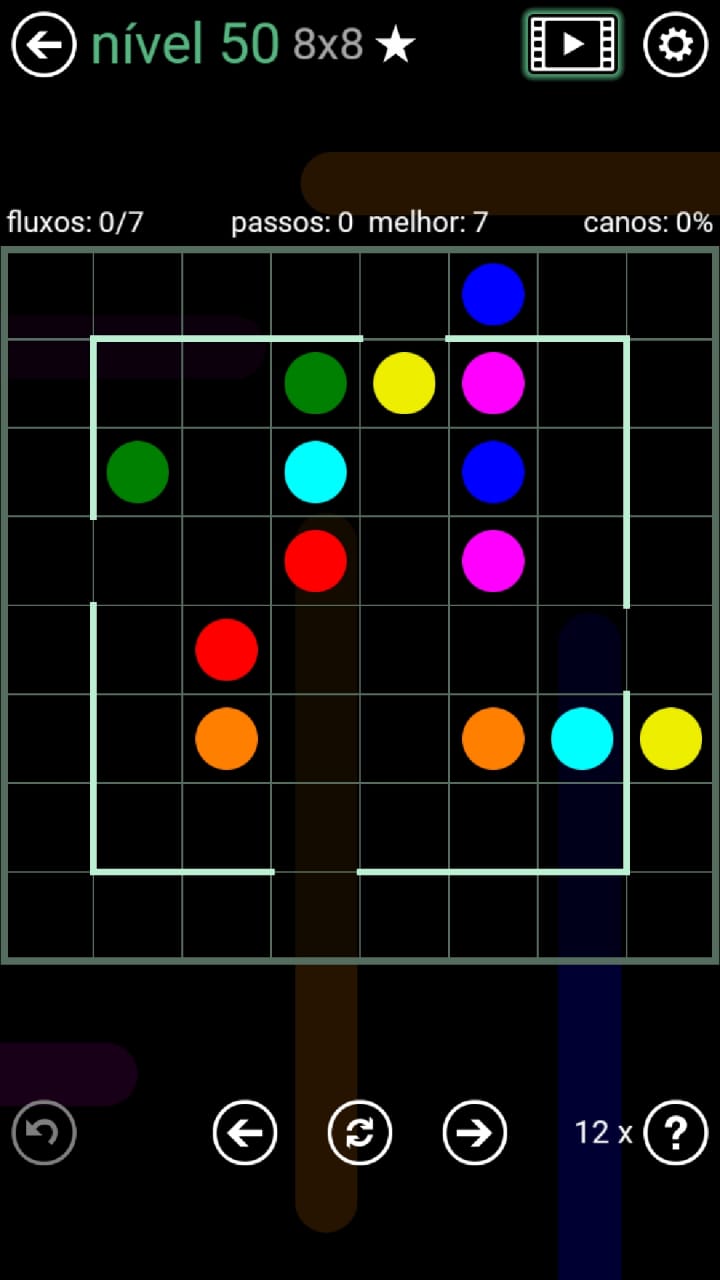Select the orange dot below the red dot
720x1280 pixels.
[x=227, y=739]
